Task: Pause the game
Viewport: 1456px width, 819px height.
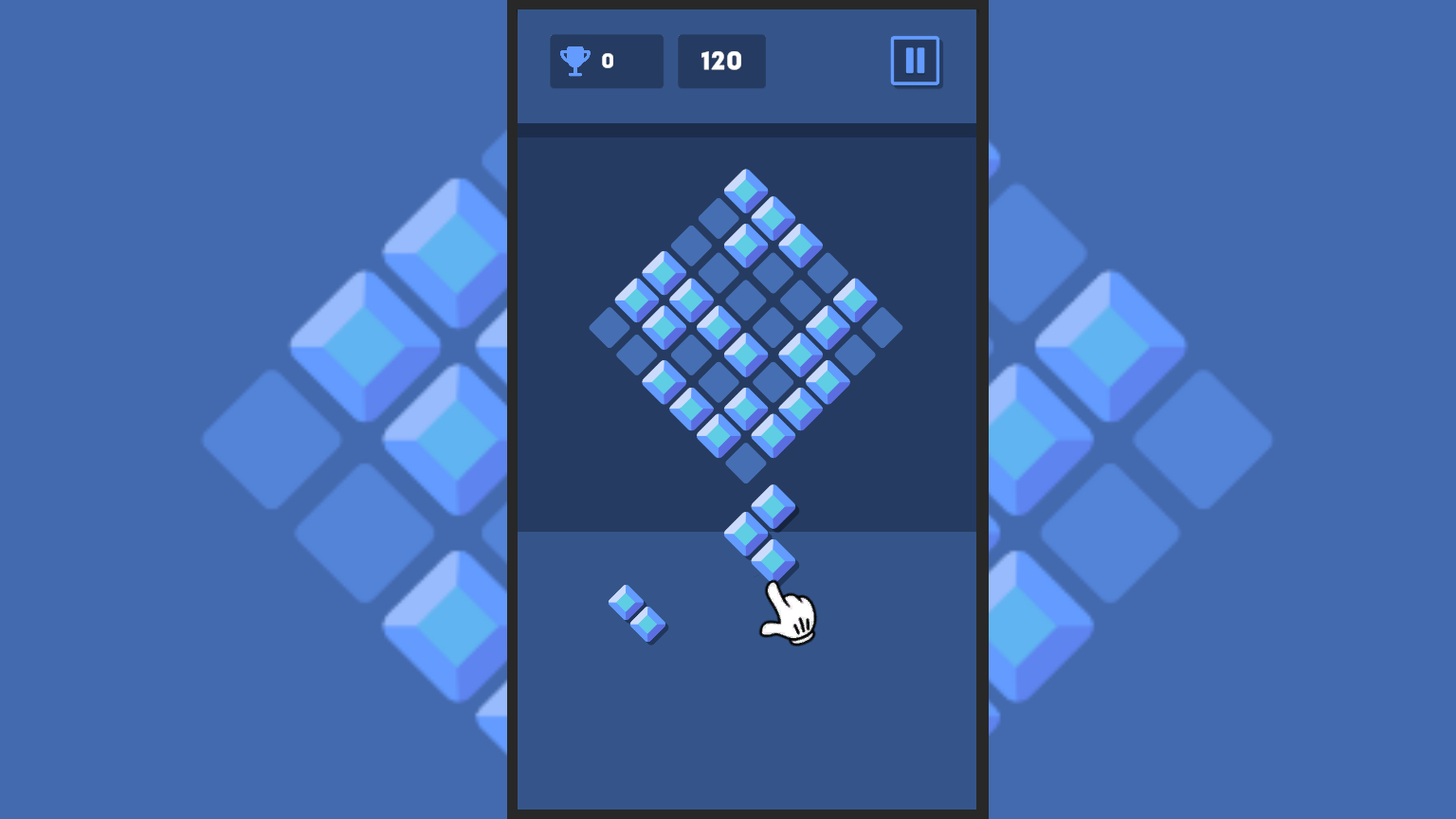Action: coord(915,61)
